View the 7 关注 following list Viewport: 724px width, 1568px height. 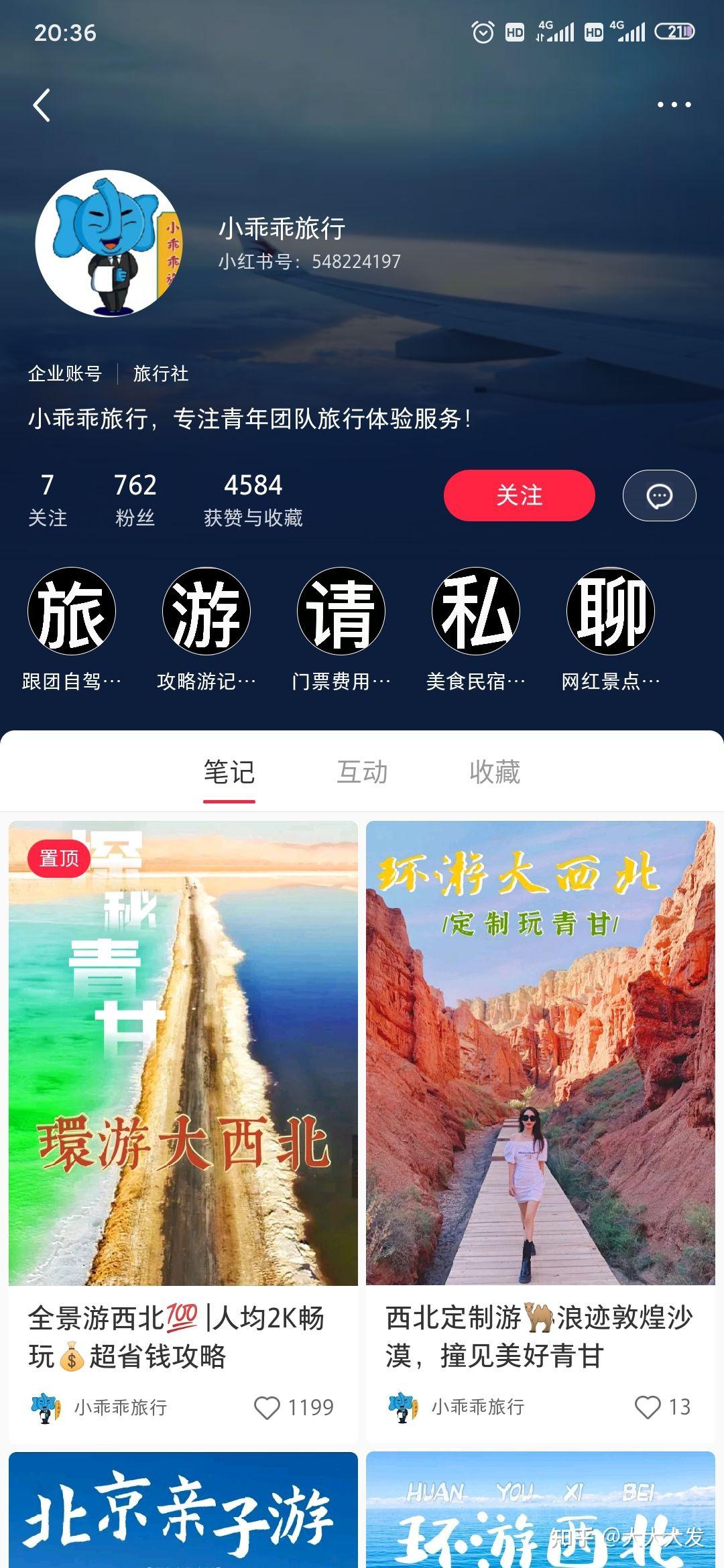pyautogui.click(x=48, y=499)
